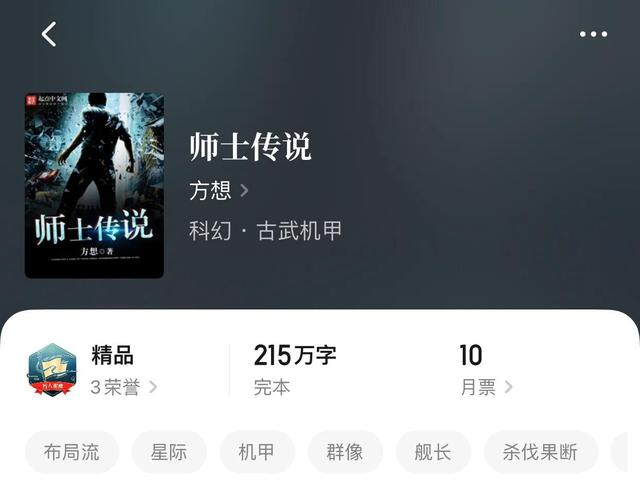Open the 科幻·古武机甲 category
Viewport: 640px width, 490px height.
pos(266,230)
